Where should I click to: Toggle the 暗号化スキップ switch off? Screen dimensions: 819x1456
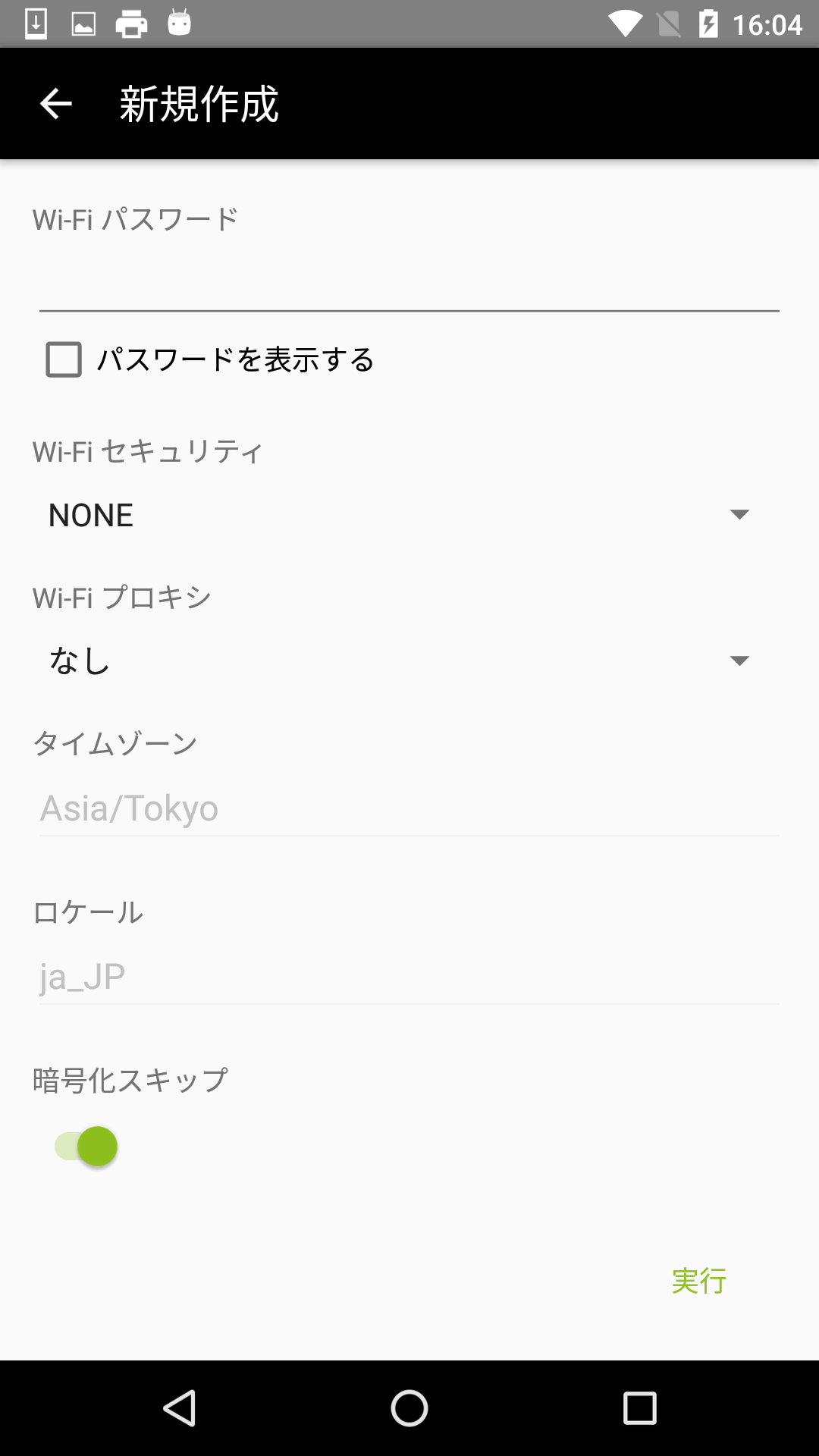click(x=86, y=1146)
